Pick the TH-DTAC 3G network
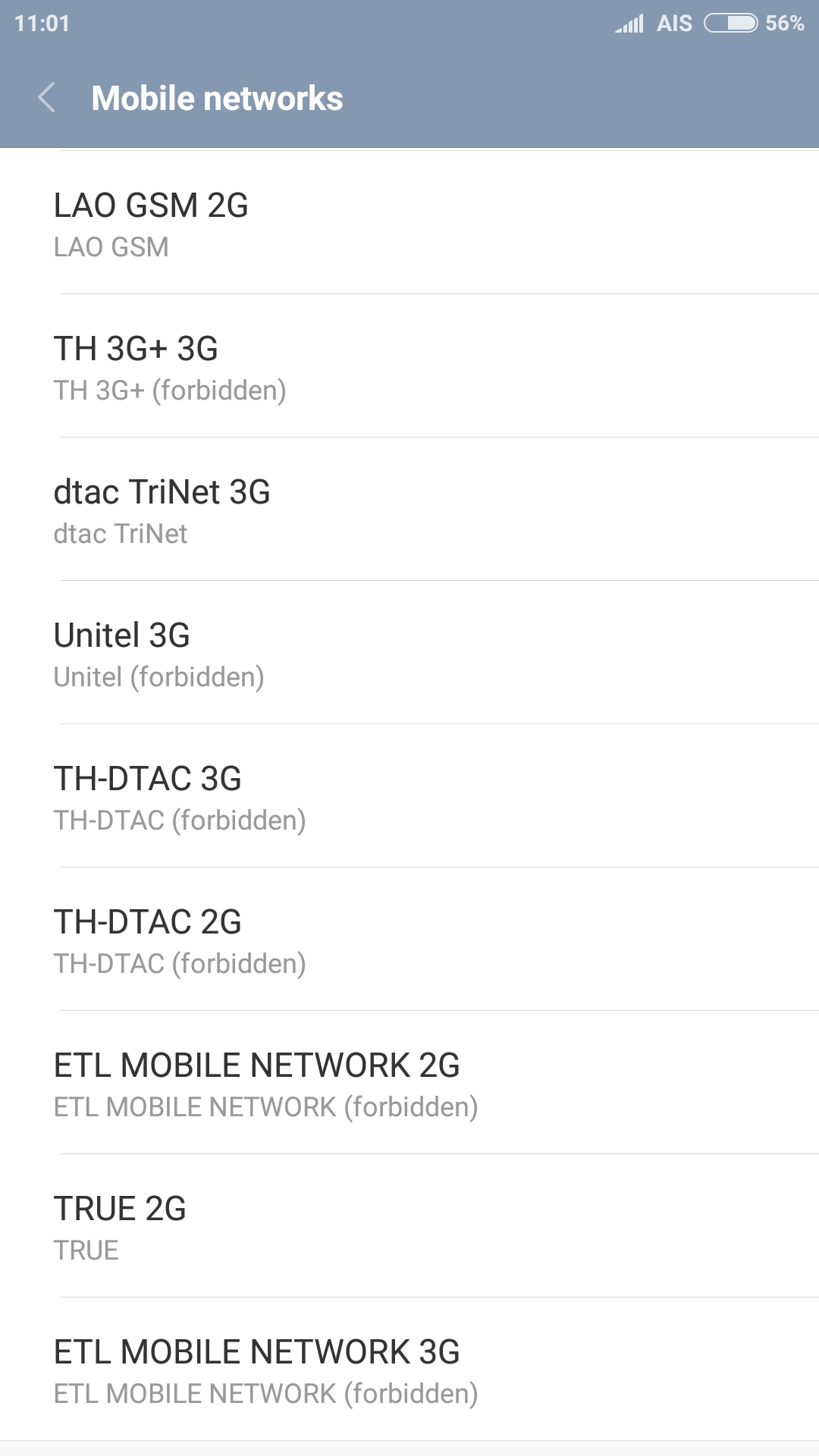Viewport: 819px width, 1456px height. tap(409, 796)
